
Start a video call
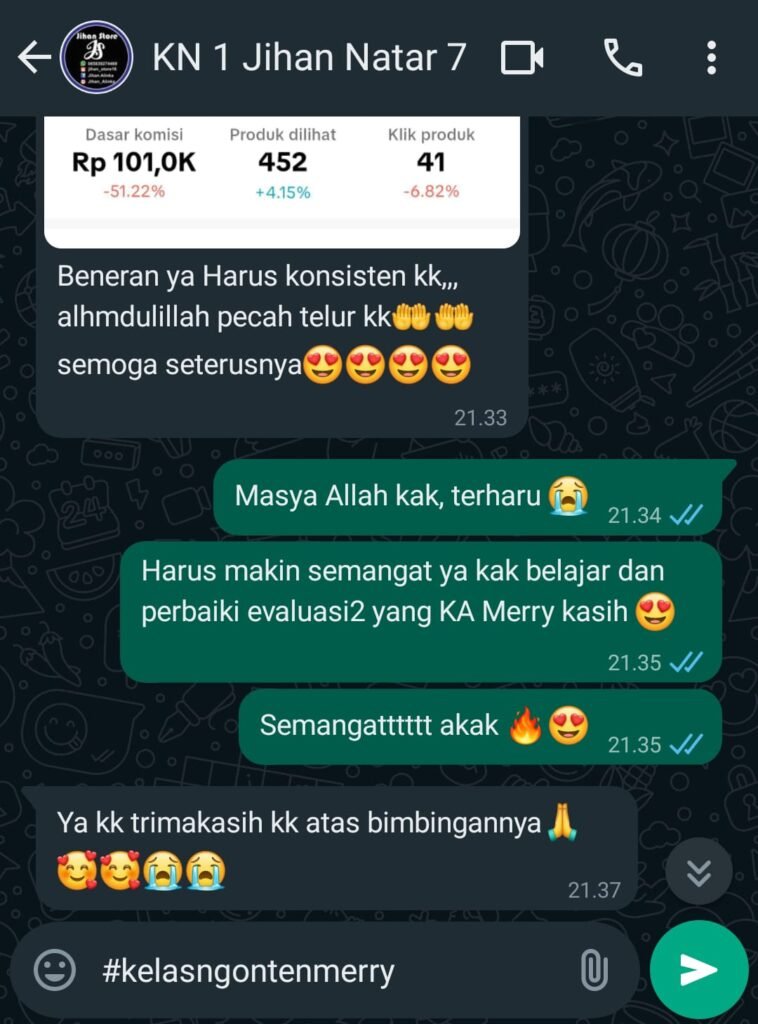[x=522, y=58]
